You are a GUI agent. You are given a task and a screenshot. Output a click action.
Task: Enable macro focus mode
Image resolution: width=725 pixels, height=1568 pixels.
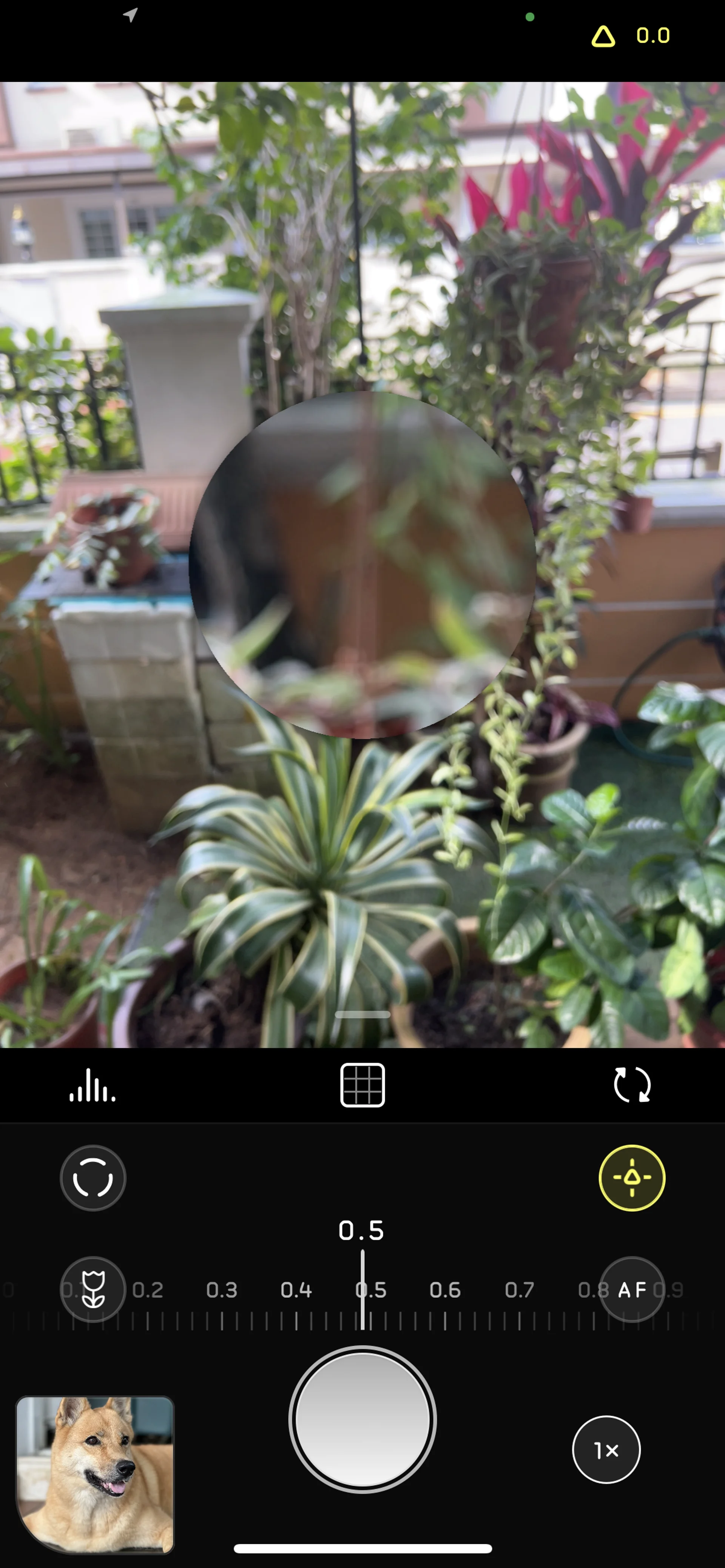click(93, 1289)
